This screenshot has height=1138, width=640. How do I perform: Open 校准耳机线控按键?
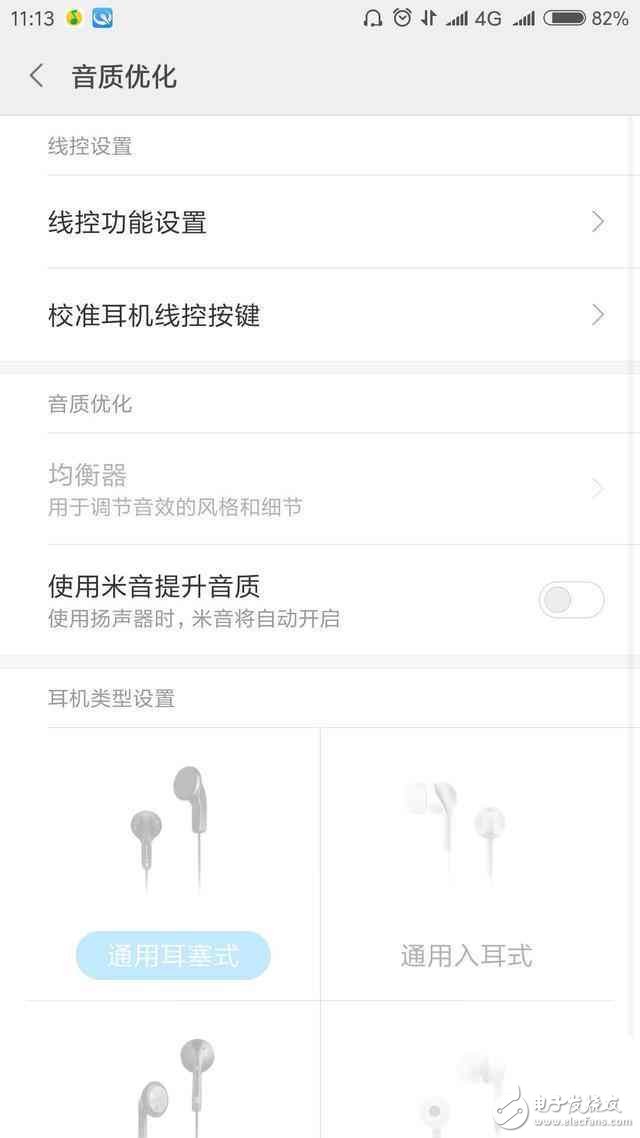click(320, 316)
